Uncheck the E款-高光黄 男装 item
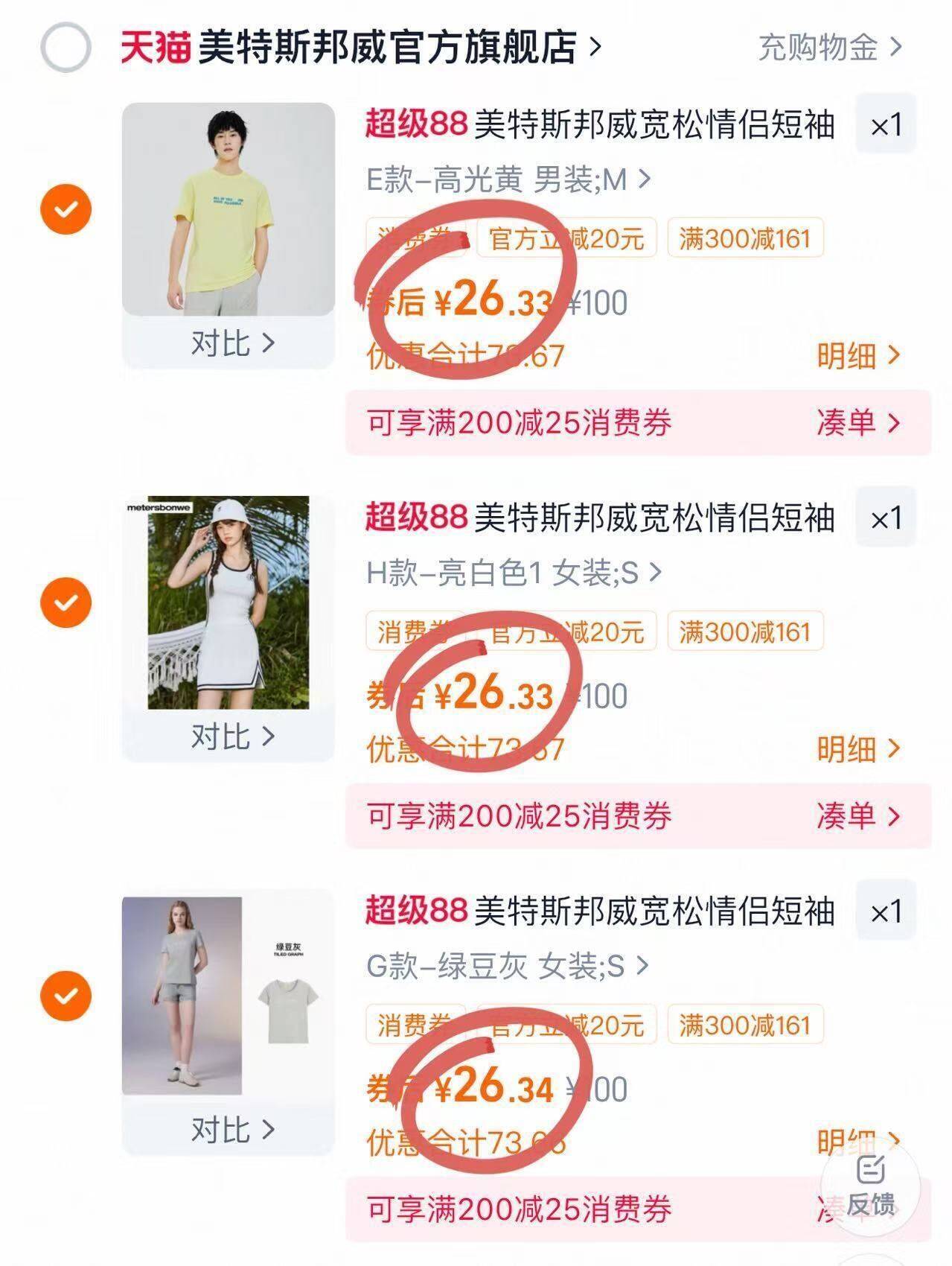The height and width of the screenshot is (1266, 952). pyautogui.click(x=66, y=209)
